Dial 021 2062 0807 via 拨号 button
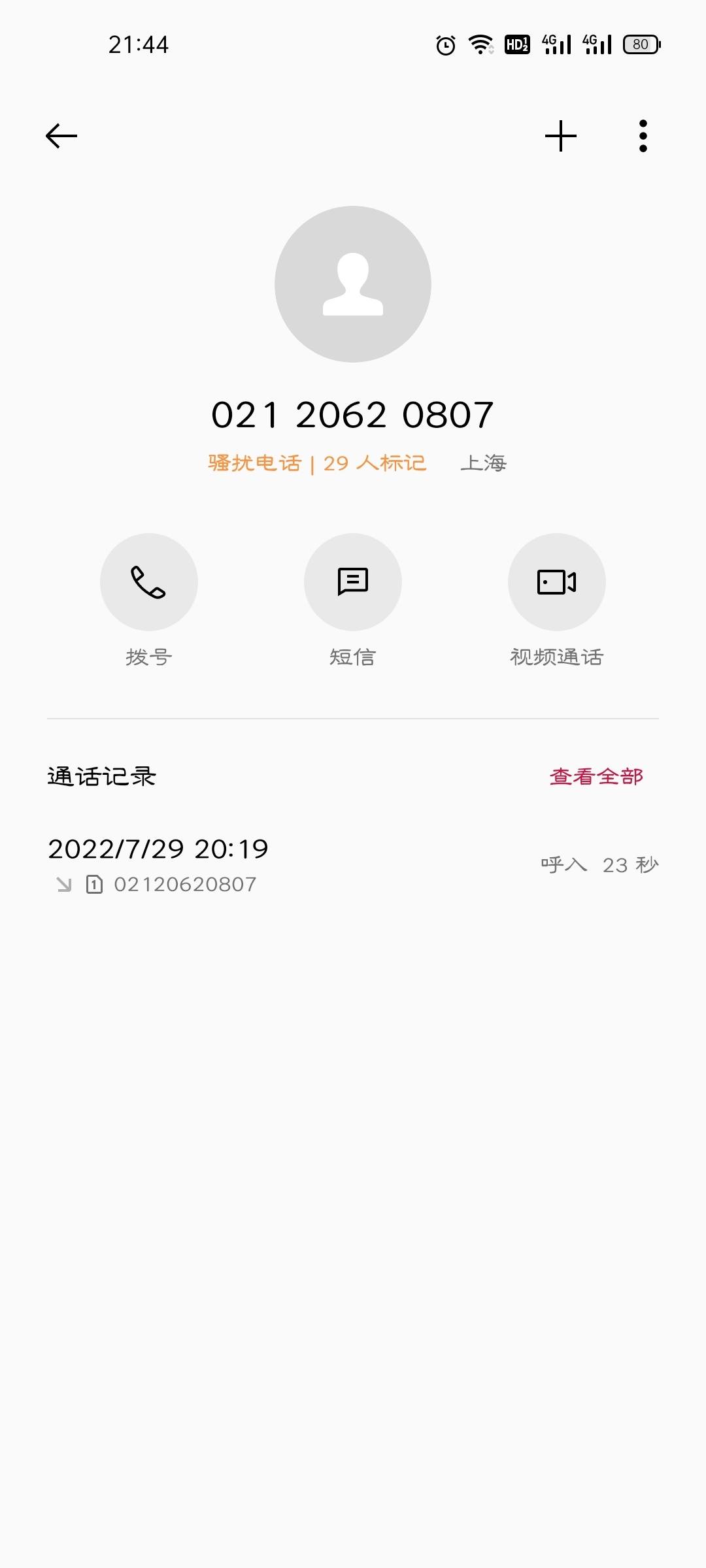 click(149, 582)
